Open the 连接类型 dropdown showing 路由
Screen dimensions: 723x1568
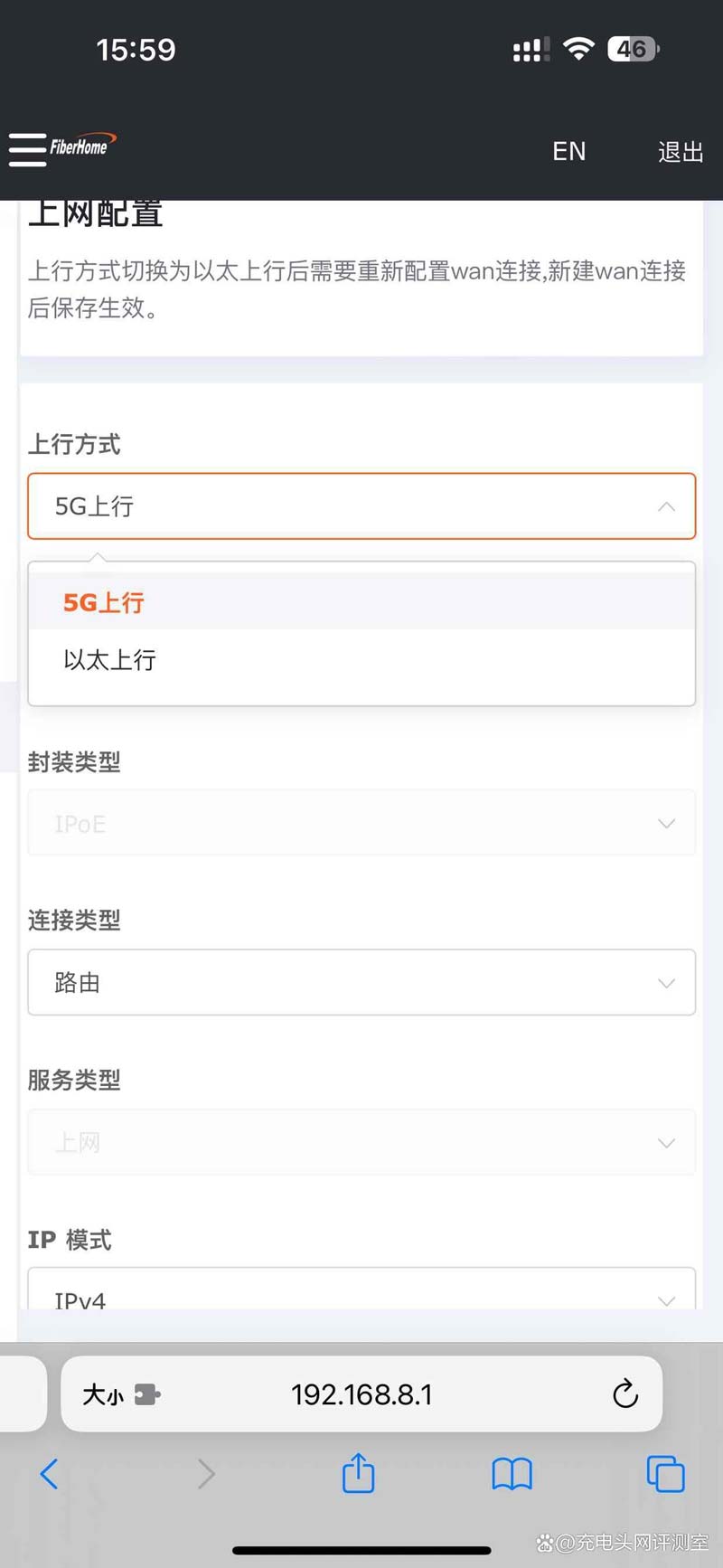[x=361, y=982]
